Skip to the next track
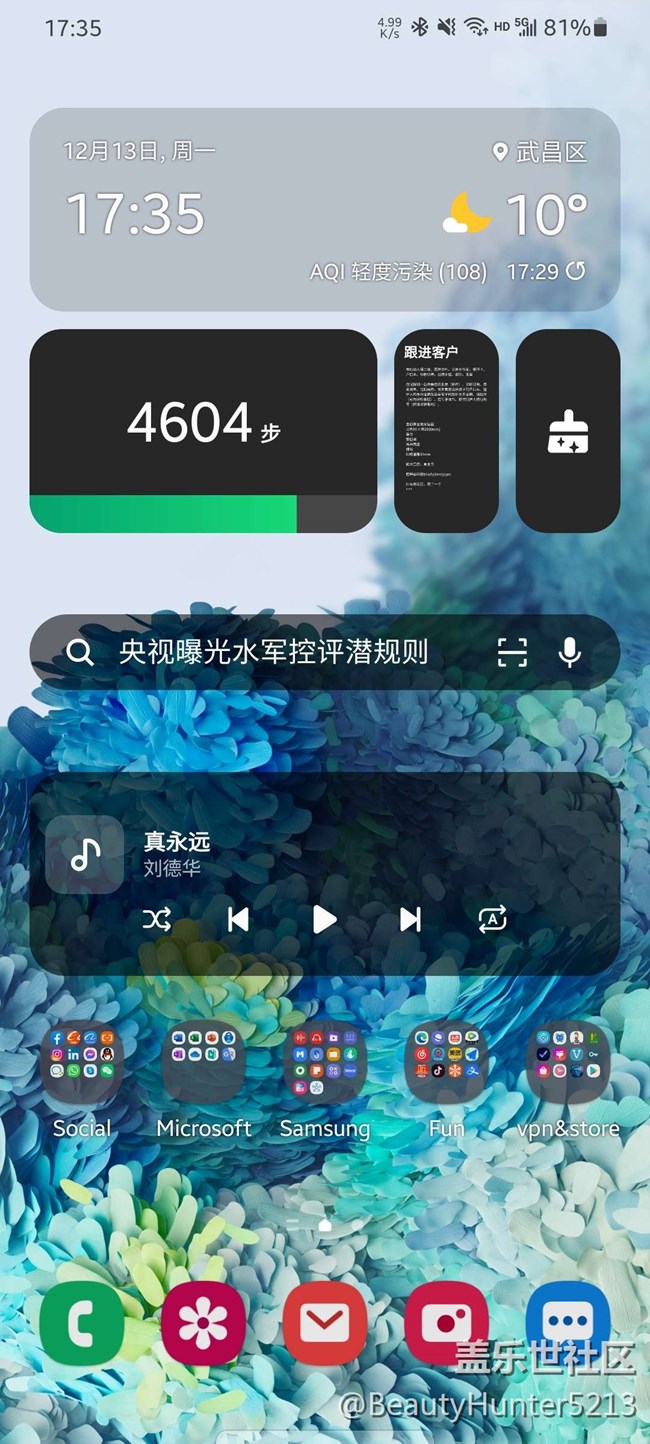650x1444 pixels. pyautogui.click(x=410, y=919)
